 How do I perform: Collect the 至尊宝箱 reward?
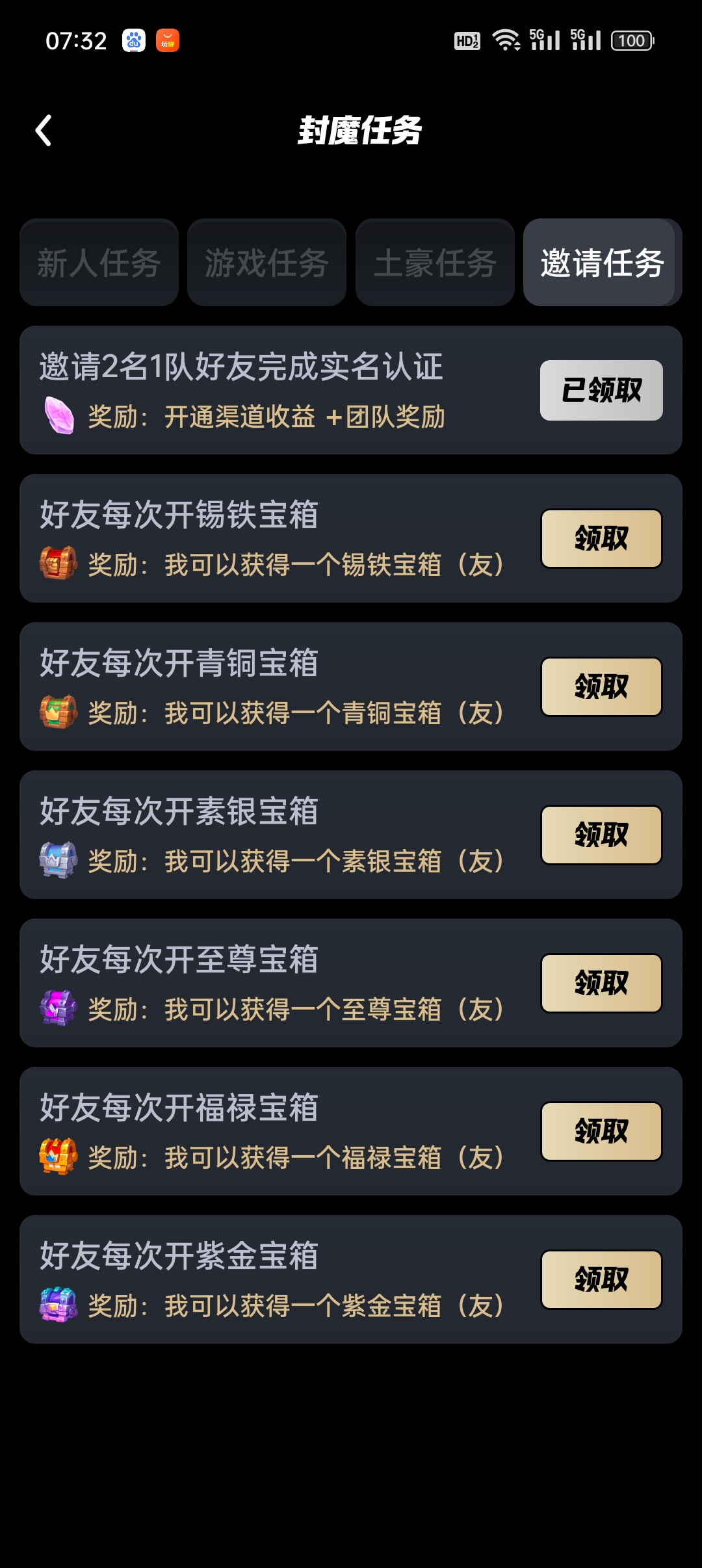(601, 983)
